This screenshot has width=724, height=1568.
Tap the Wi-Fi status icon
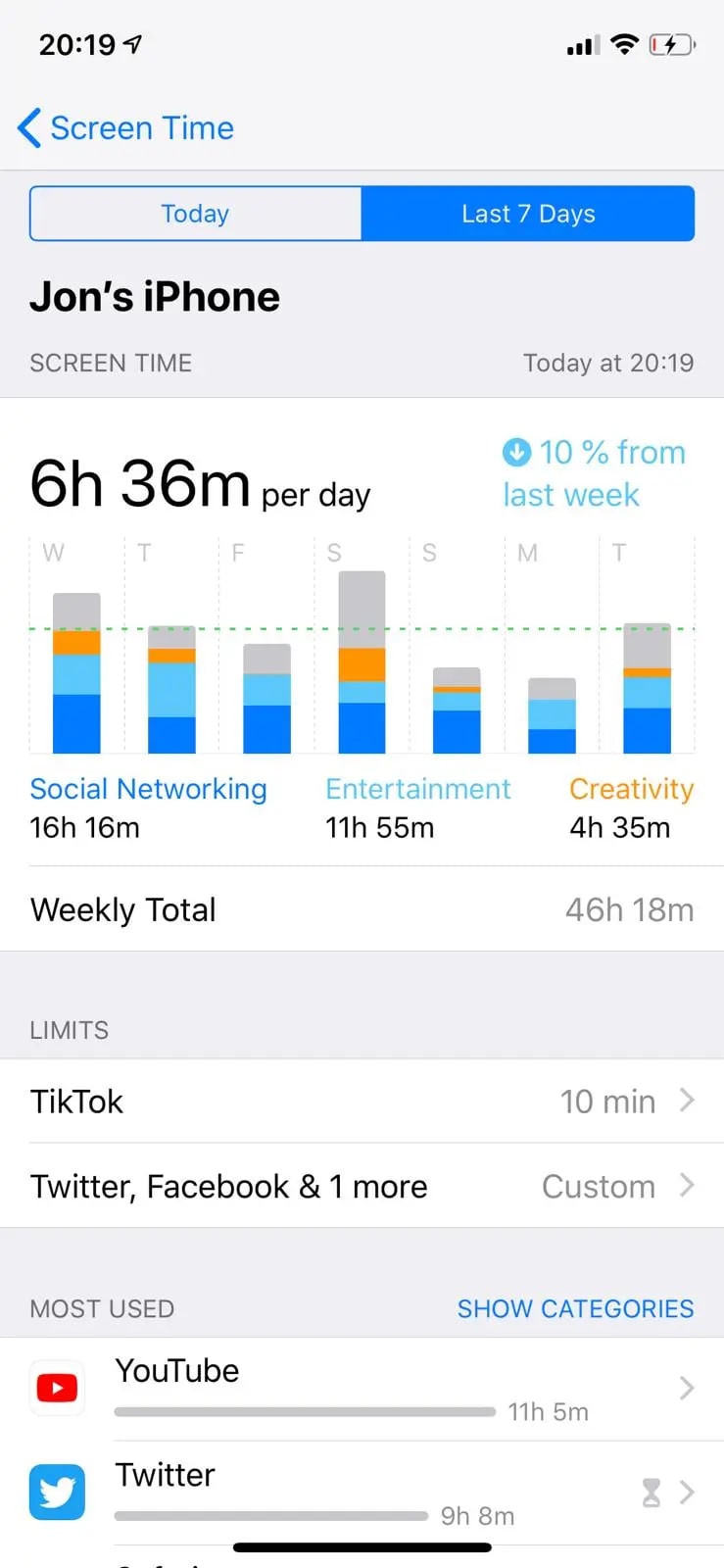pos(626,43)
